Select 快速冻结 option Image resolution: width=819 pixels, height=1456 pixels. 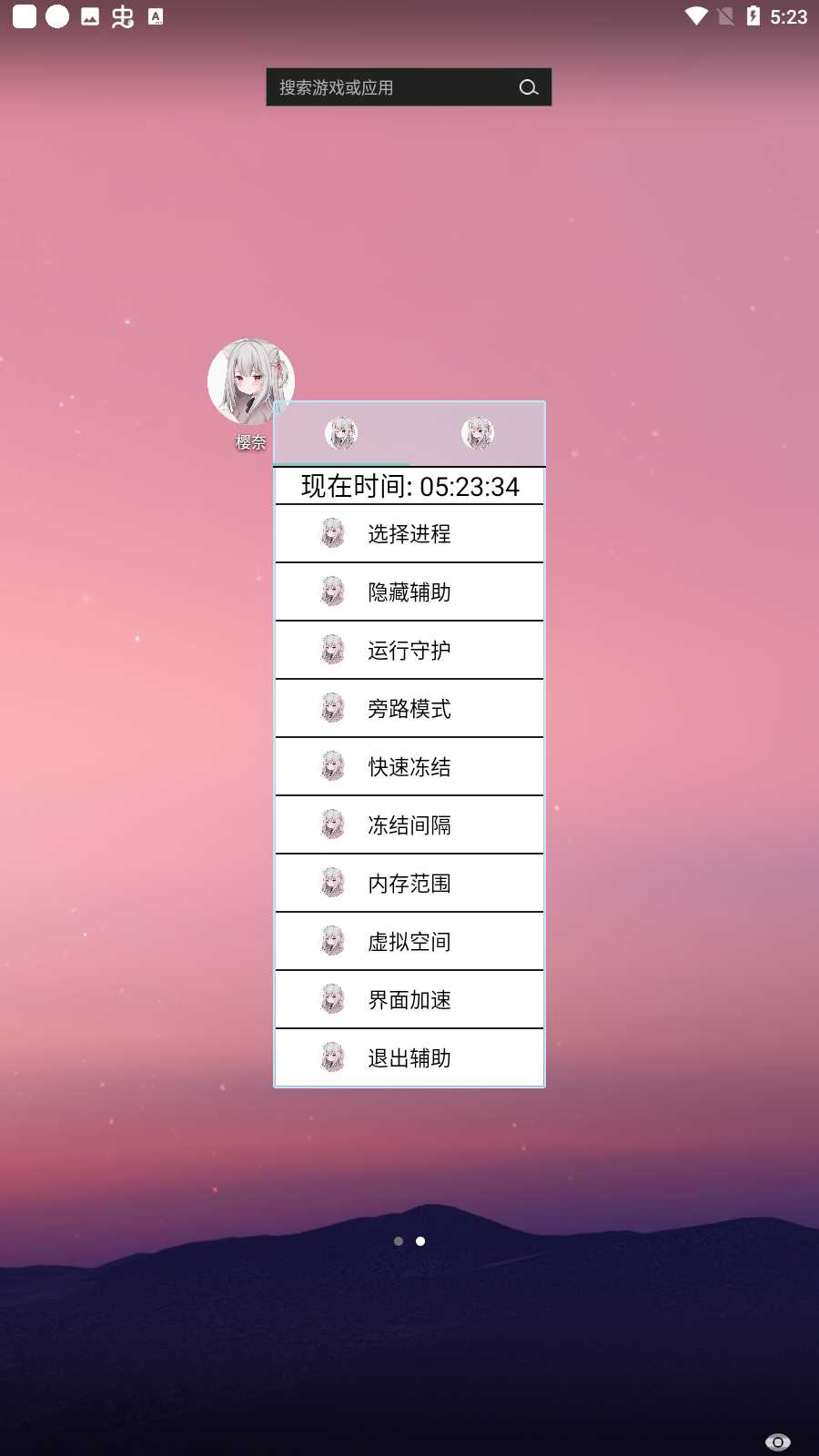click(x=409, y=767)
